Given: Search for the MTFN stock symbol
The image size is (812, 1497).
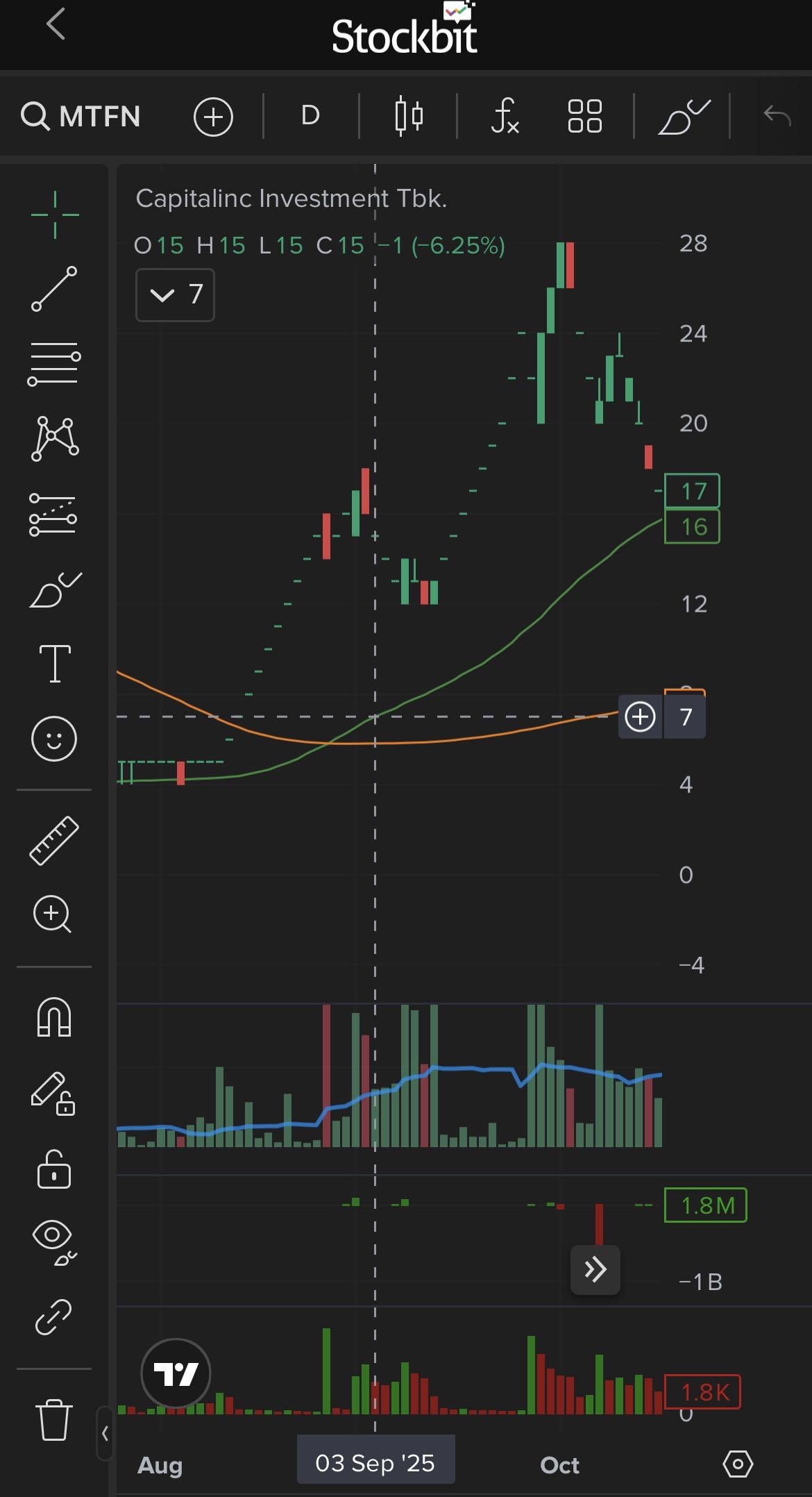Looking at the screenshot, I should [x=81, y=116].
